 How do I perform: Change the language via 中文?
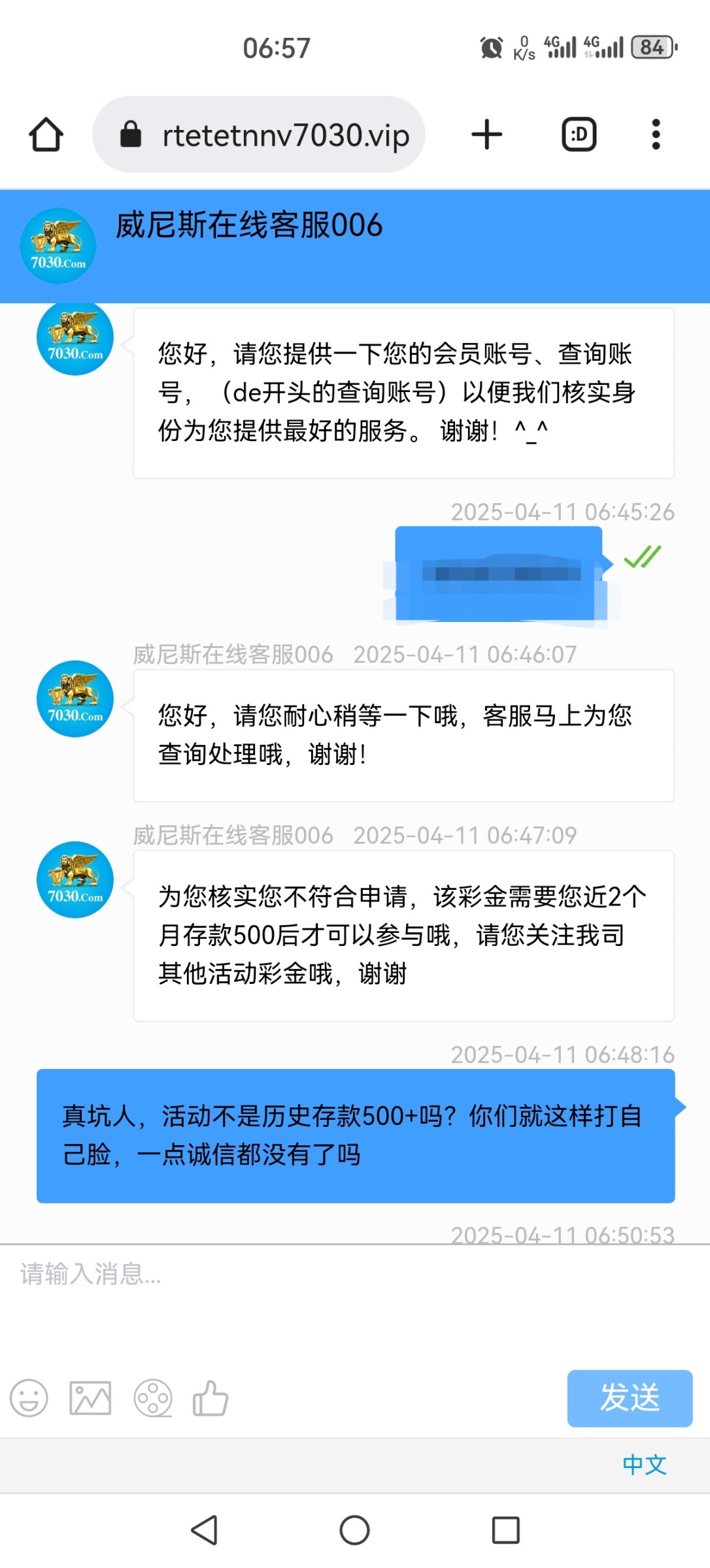tap(645, 1465)
